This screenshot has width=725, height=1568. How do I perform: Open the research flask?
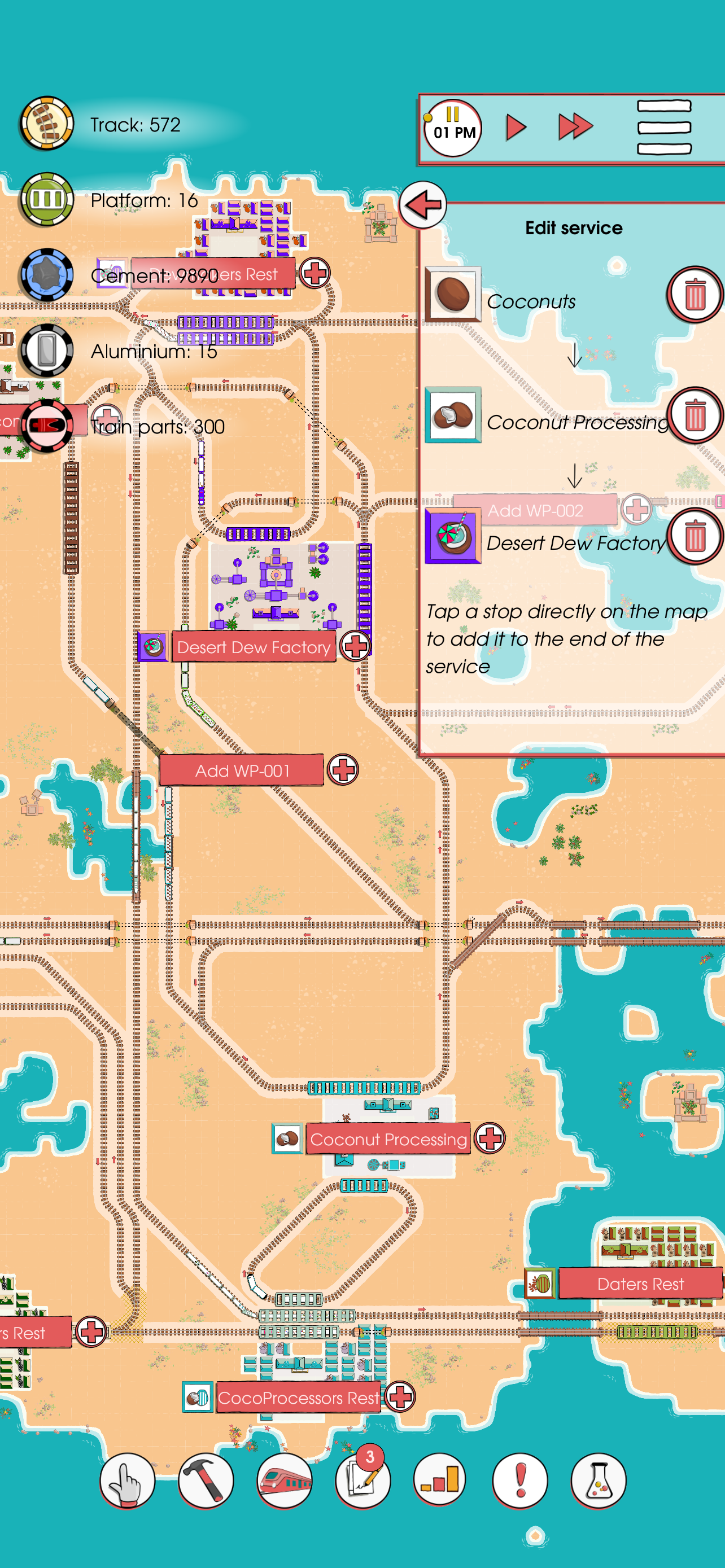pyautogui.click(x=598, y=1481)
